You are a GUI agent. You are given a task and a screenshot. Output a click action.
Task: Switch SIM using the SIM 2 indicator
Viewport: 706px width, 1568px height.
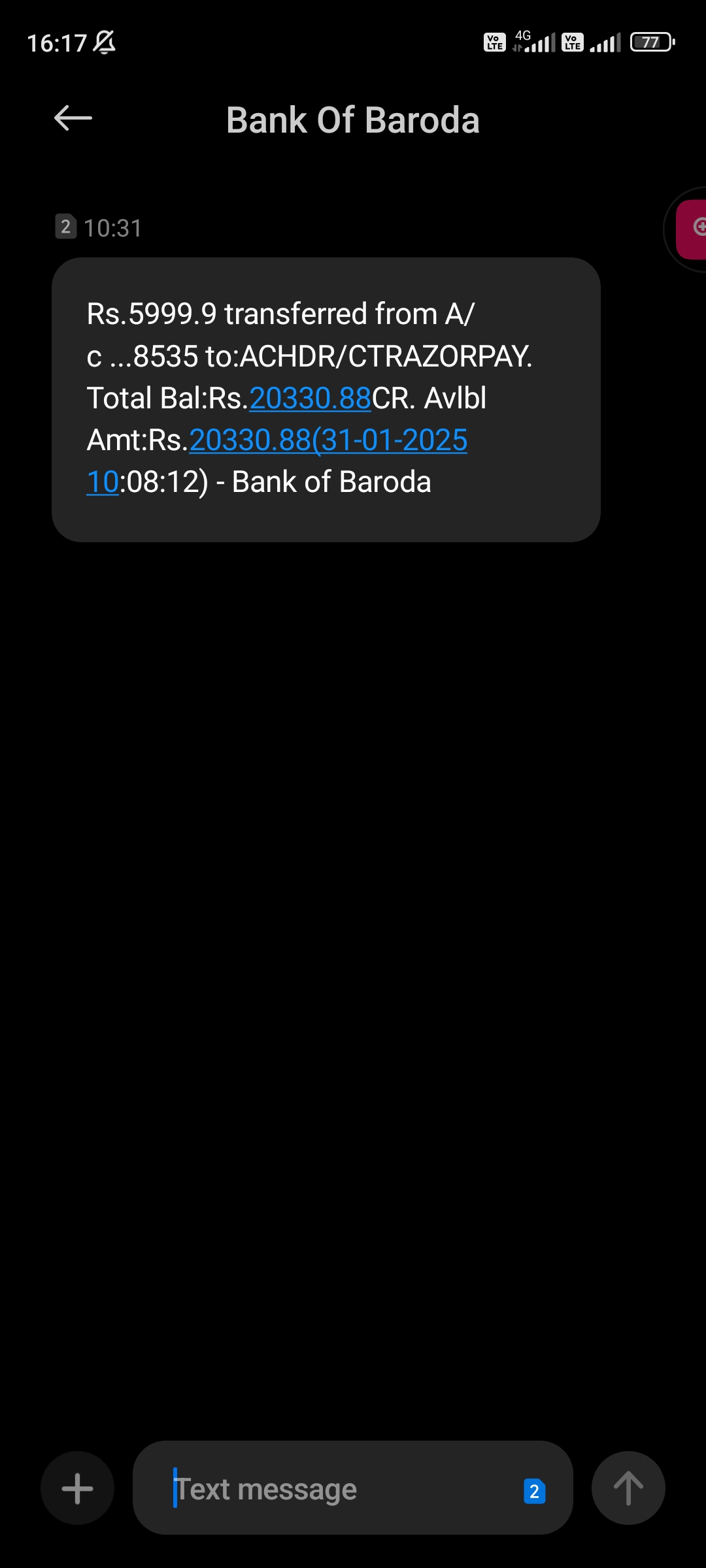click(x=534, y=1491)
